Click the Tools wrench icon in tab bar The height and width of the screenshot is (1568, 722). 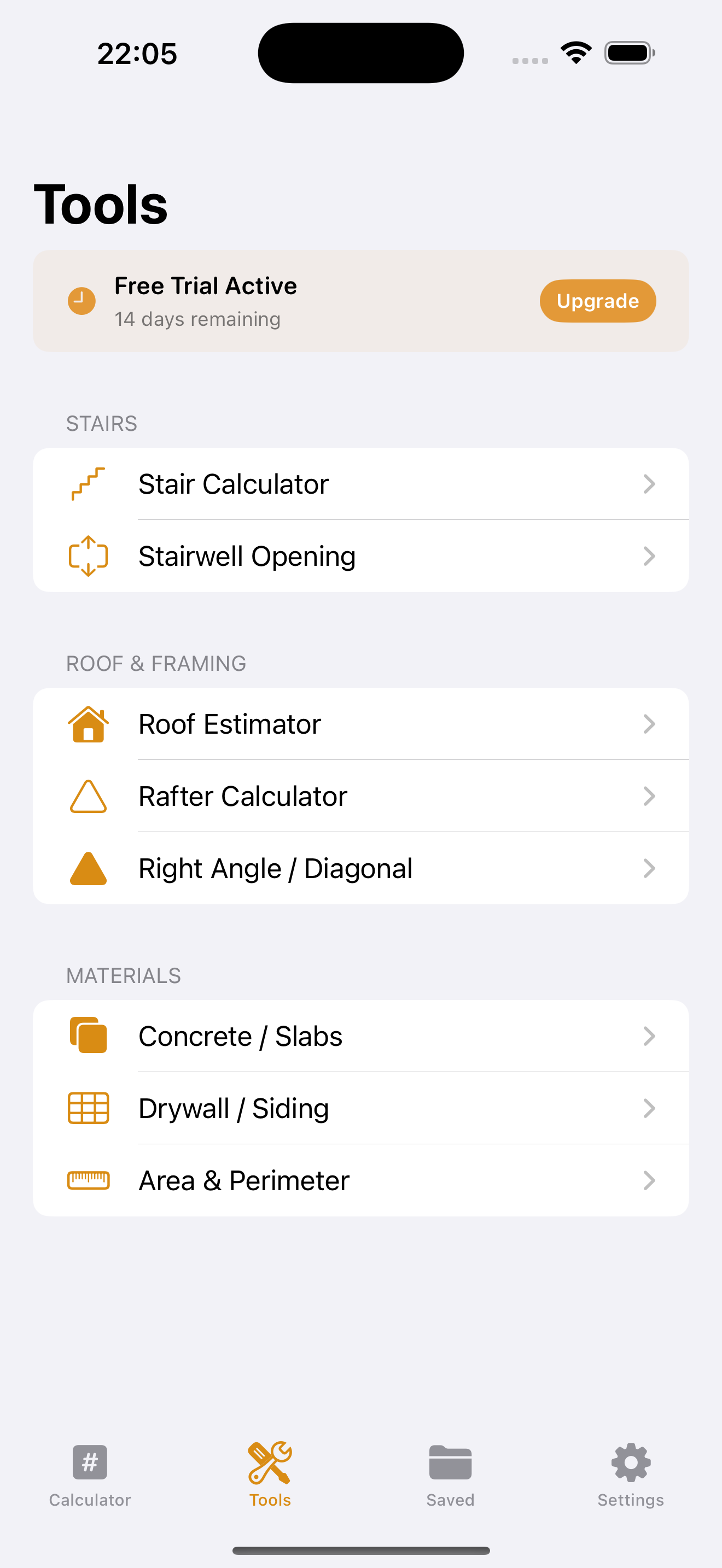point(270,1467)
